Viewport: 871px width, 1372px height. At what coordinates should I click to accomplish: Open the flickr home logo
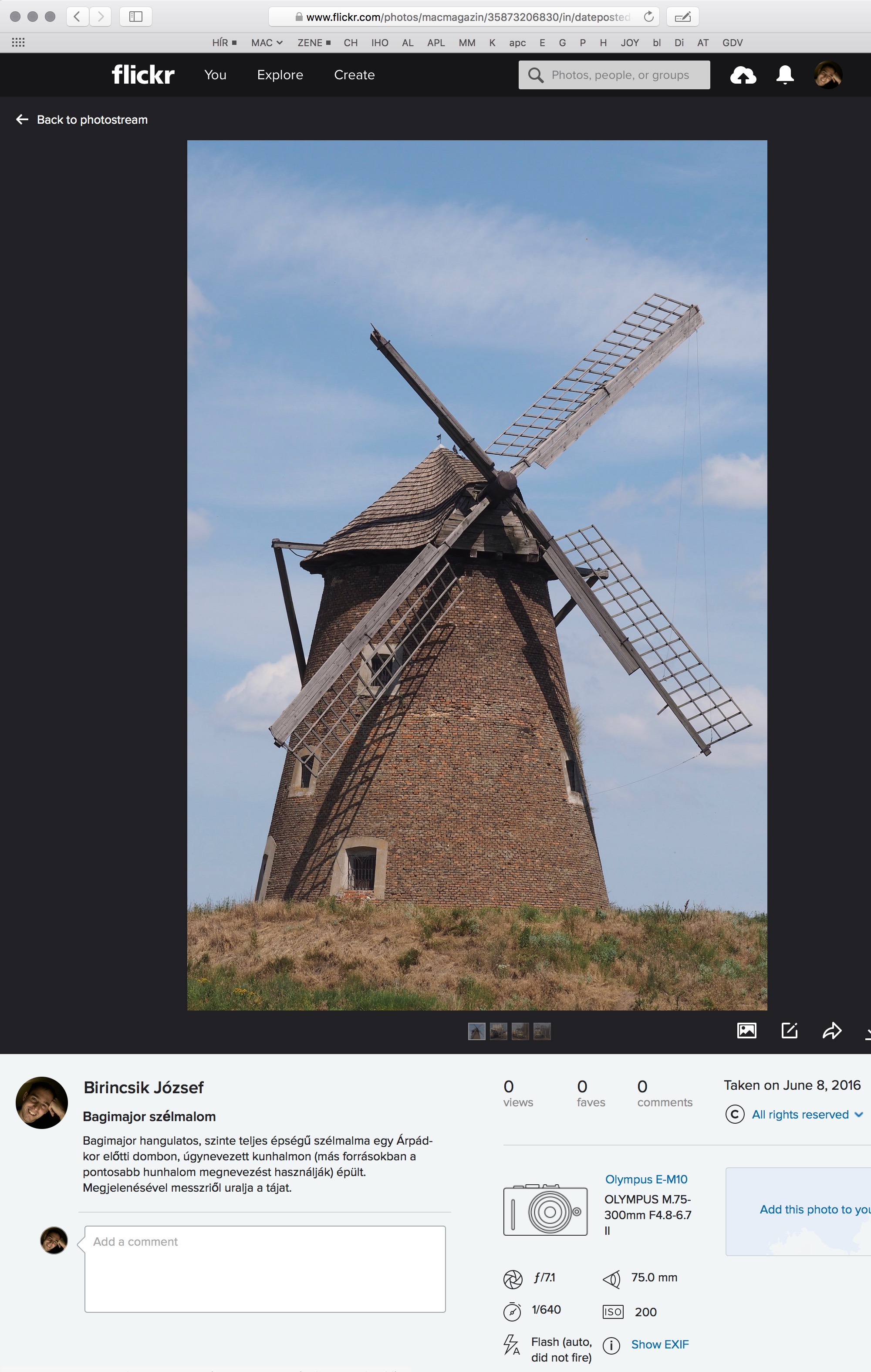click(143, 74)
